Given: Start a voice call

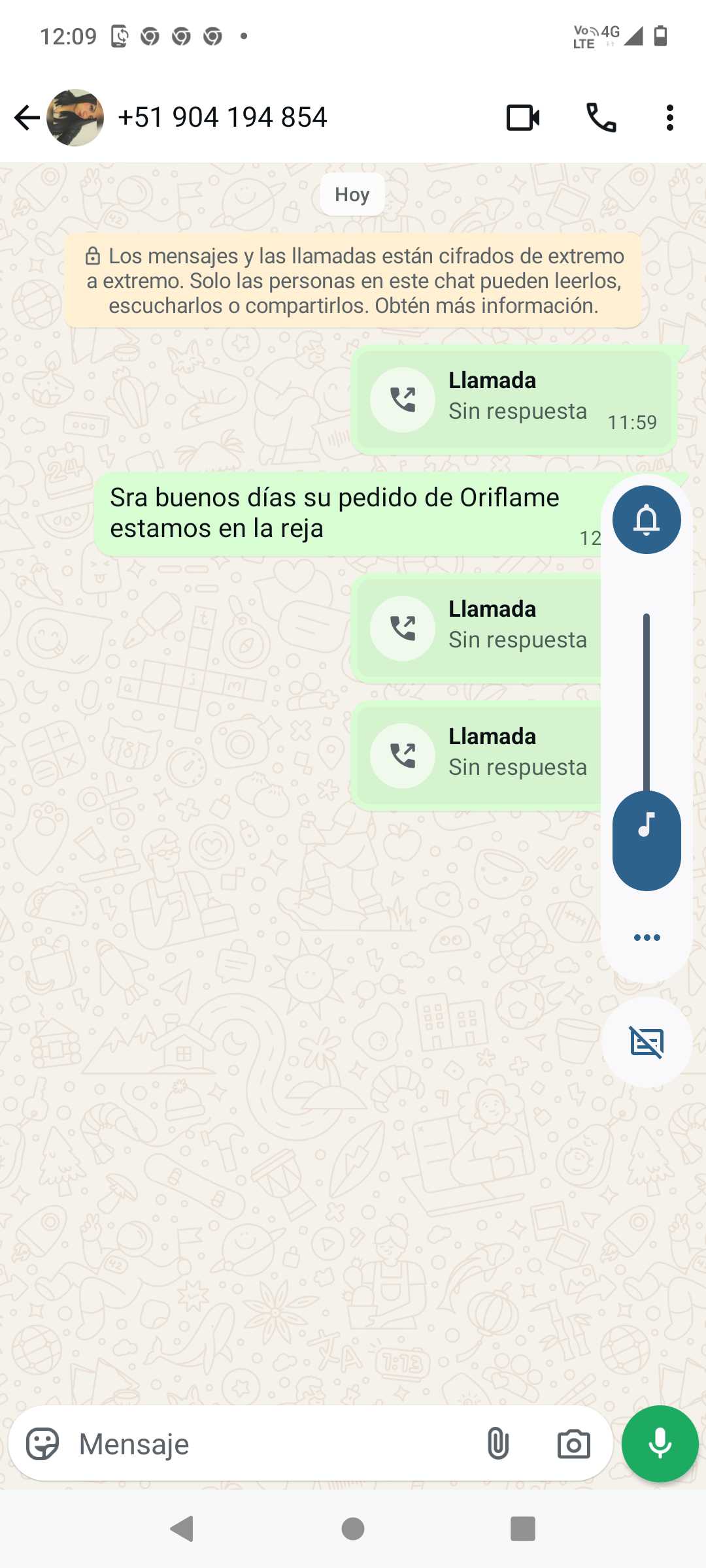Looking at the screenshot, I should pyautogui.click(x=601, y=118).
